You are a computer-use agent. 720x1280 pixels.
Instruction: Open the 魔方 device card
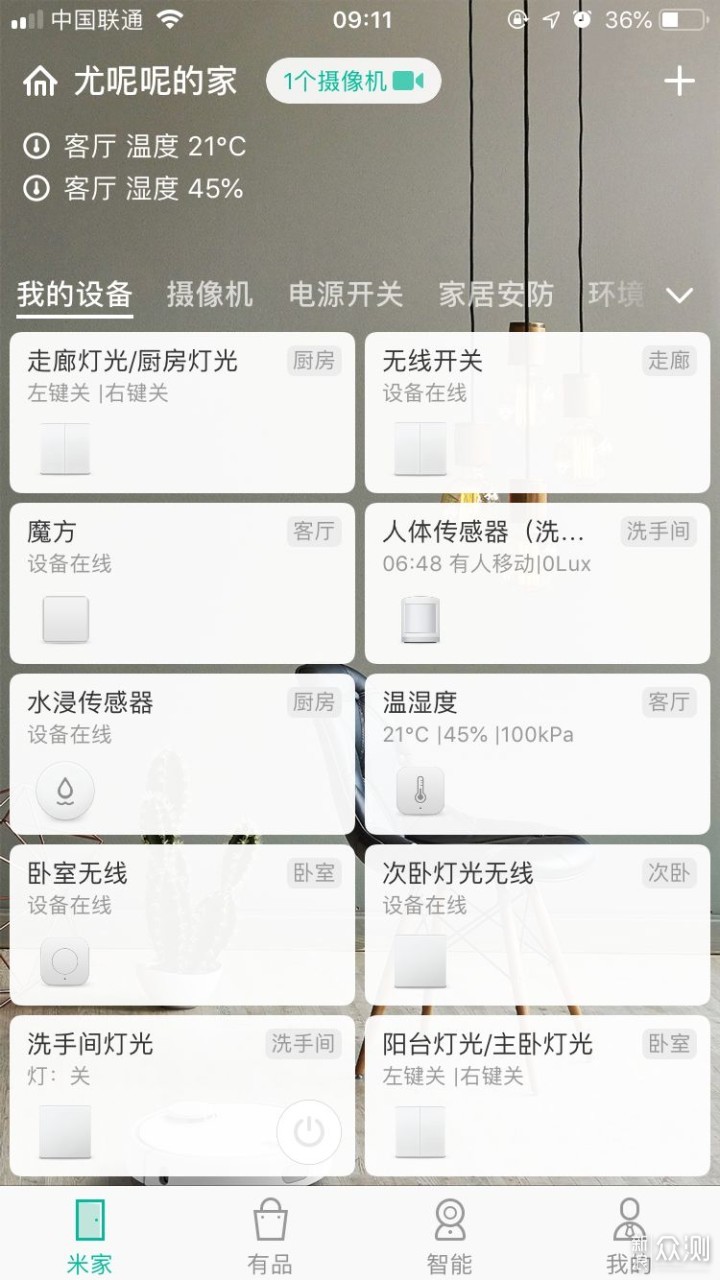coord(182,583)
